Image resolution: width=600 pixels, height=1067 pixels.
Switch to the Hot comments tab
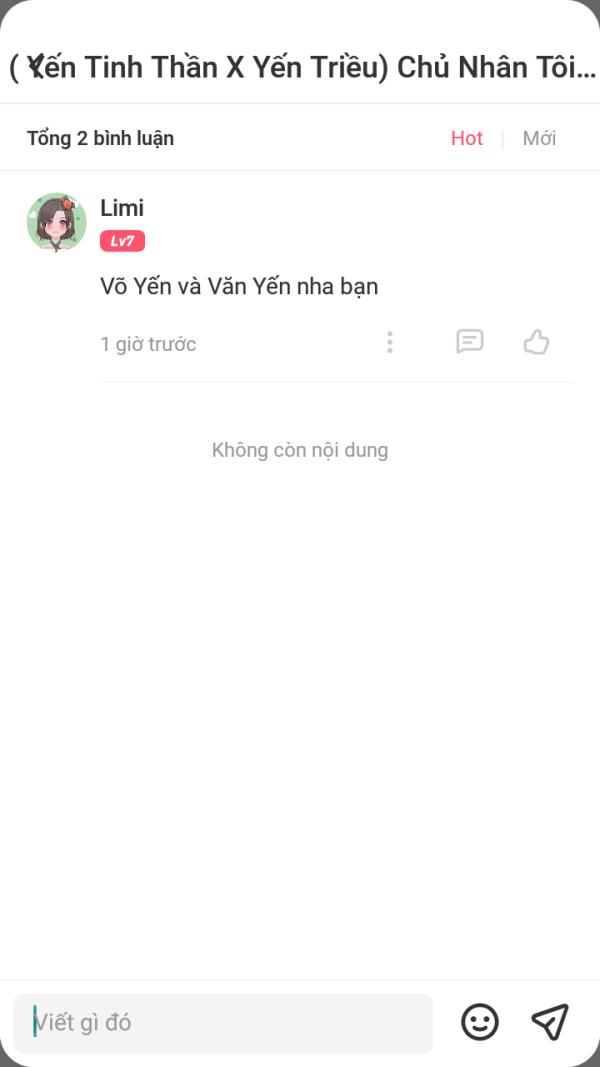point(467,138)
